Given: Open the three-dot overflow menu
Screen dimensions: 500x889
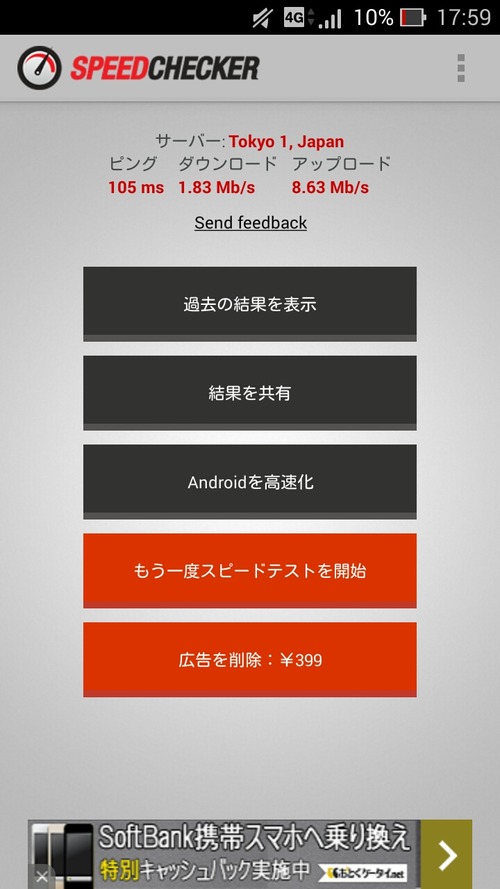Looking at the screenshot, I should [461, 69].
